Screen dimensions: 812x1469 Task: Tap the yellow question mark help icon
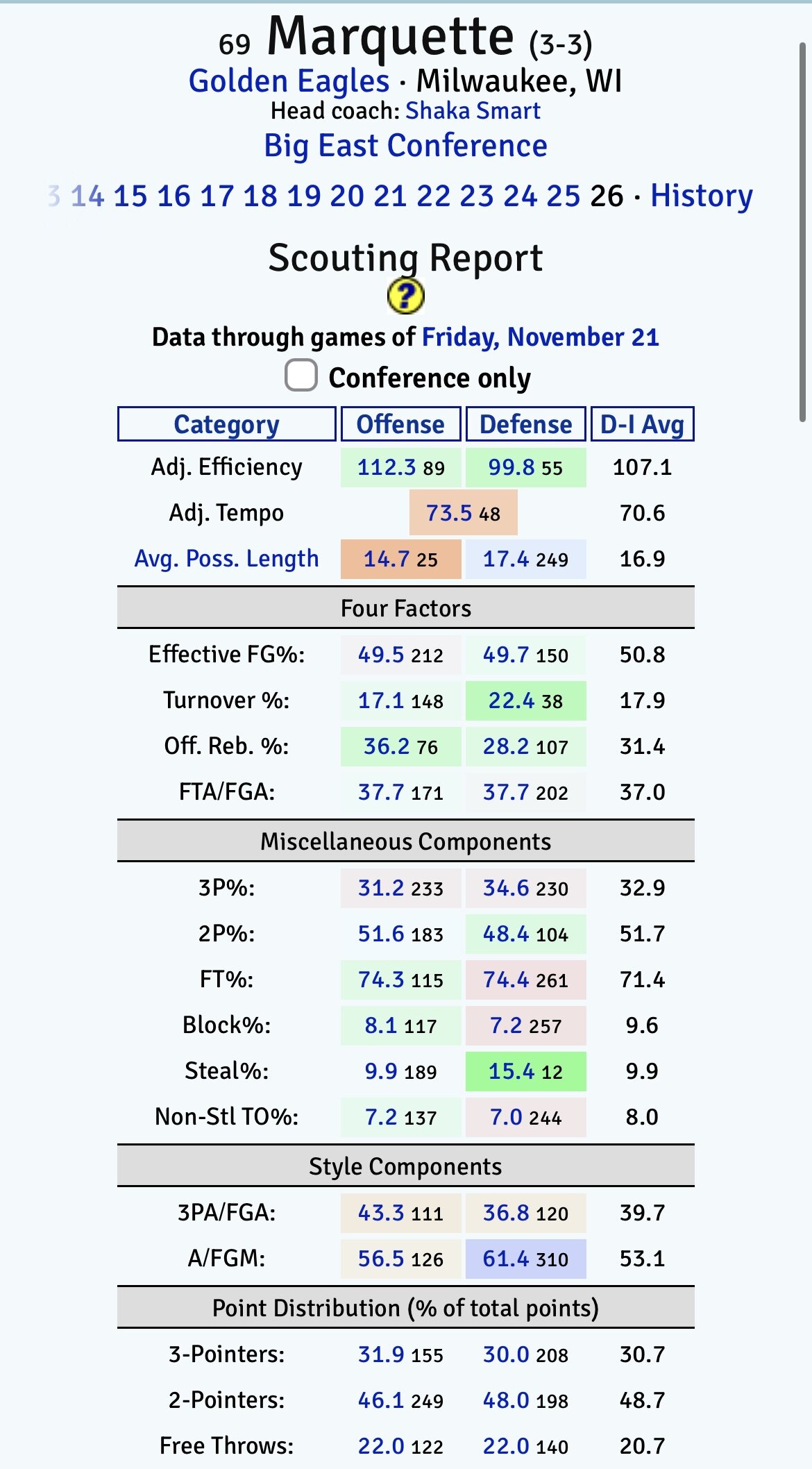tap(405, 296)
